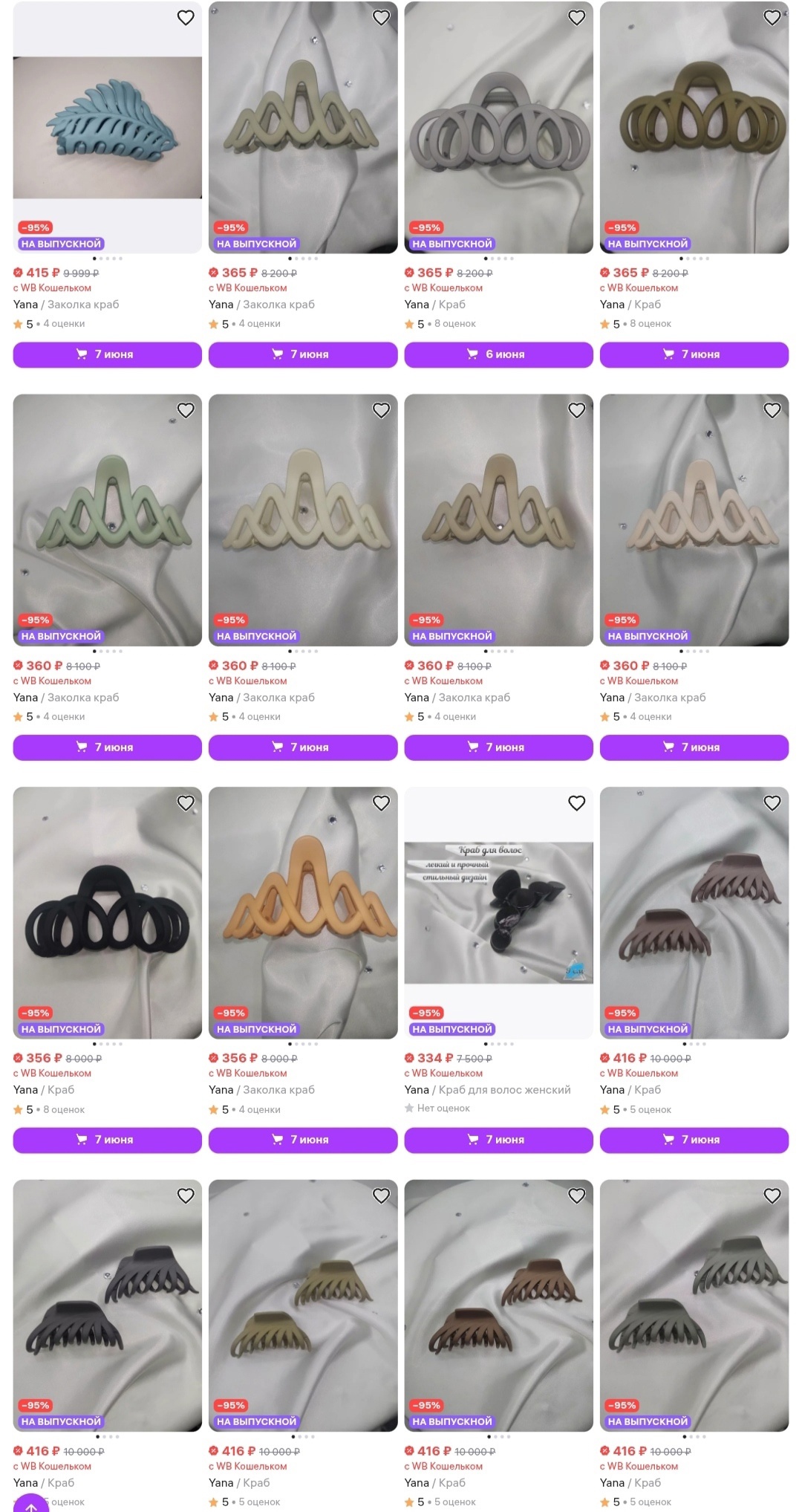Like the gray-green pair of claw clips
This screenshot has height=1512, width=802.
[772, 1195]
